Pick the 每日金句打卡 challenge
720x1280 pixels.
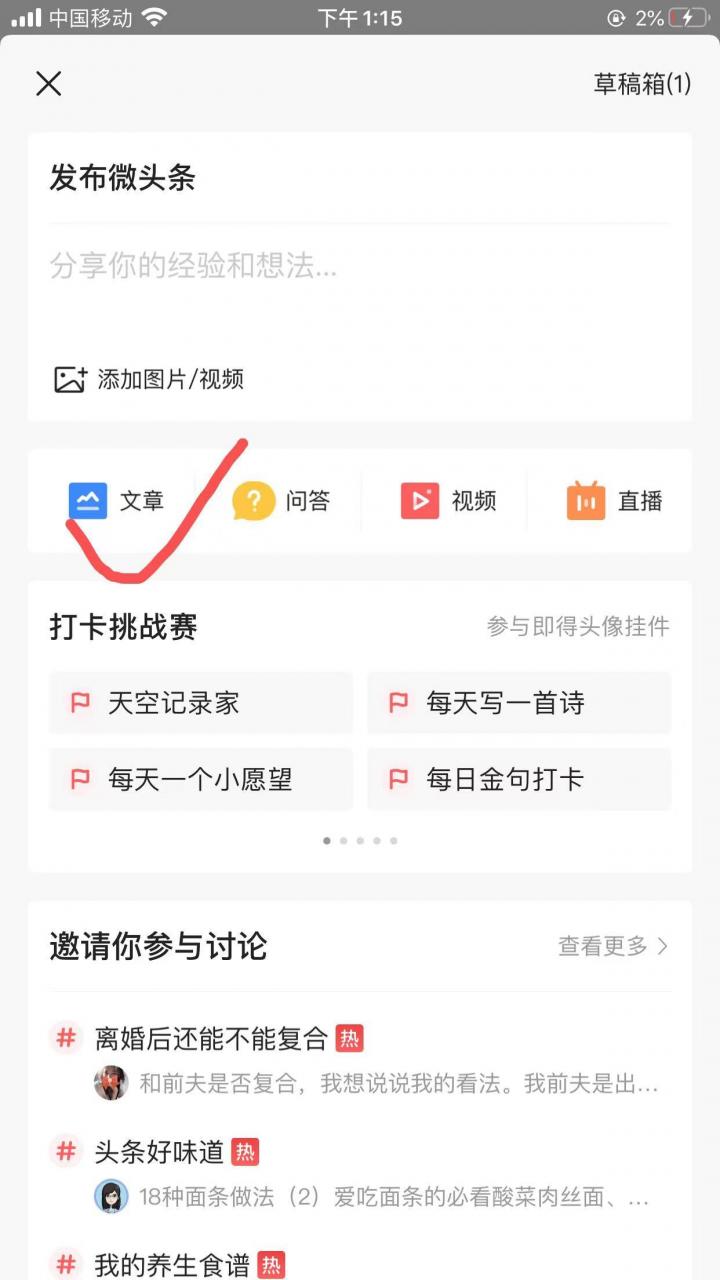tap(518, 779)
